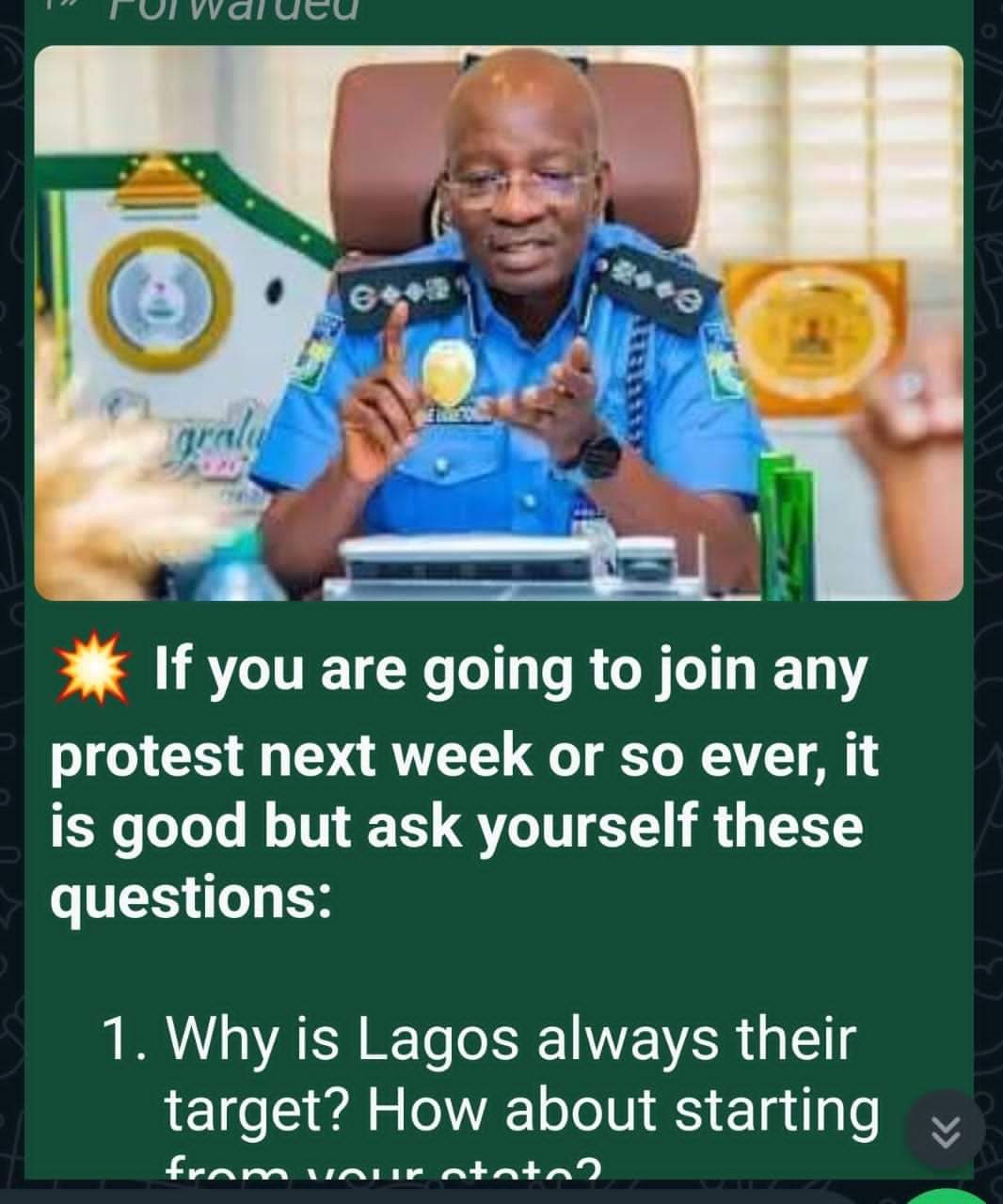
Task: Jump to latest messages with double-chevron button
Action: (x=943, y=1130)
